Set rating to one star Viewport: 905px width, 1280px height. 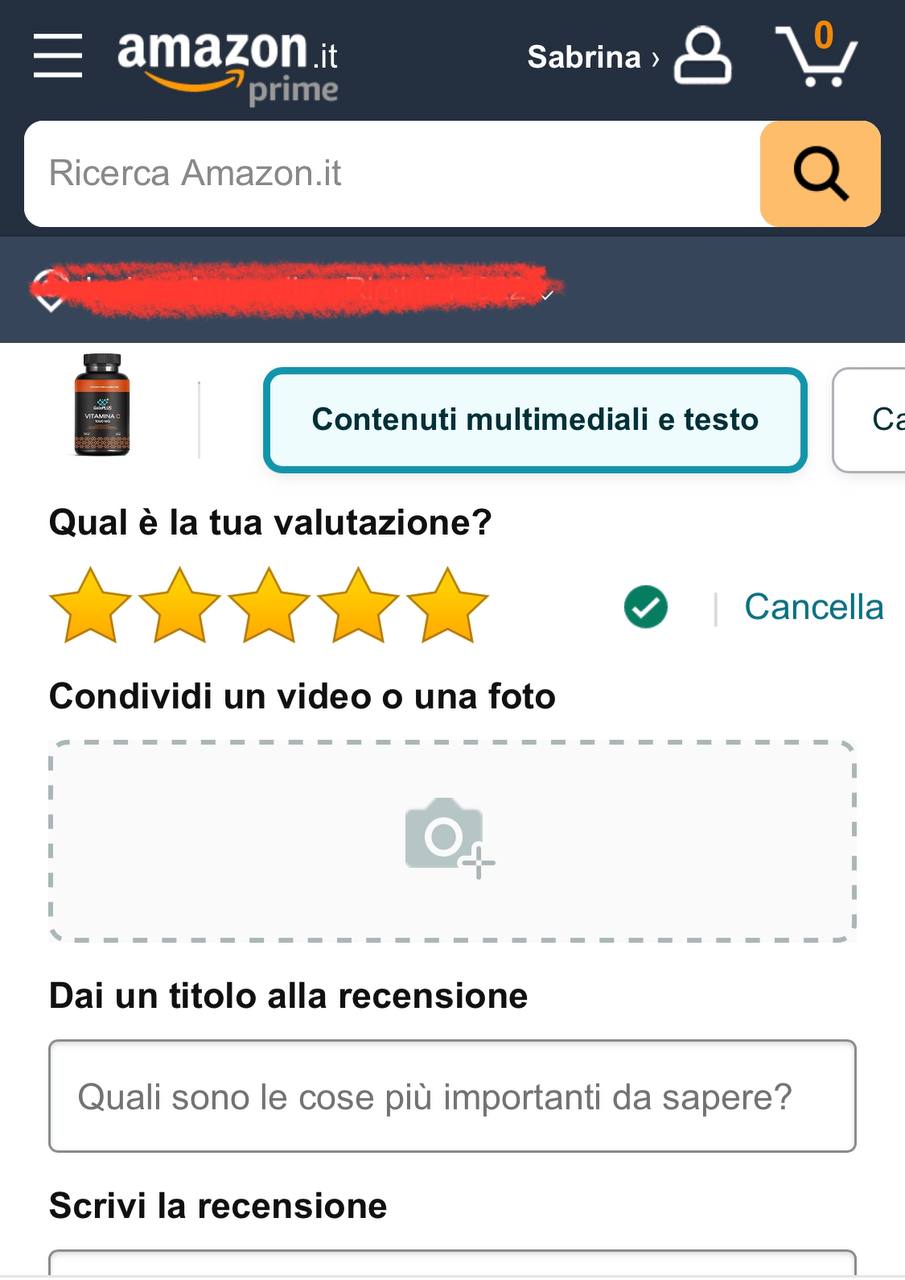[90, 606]
